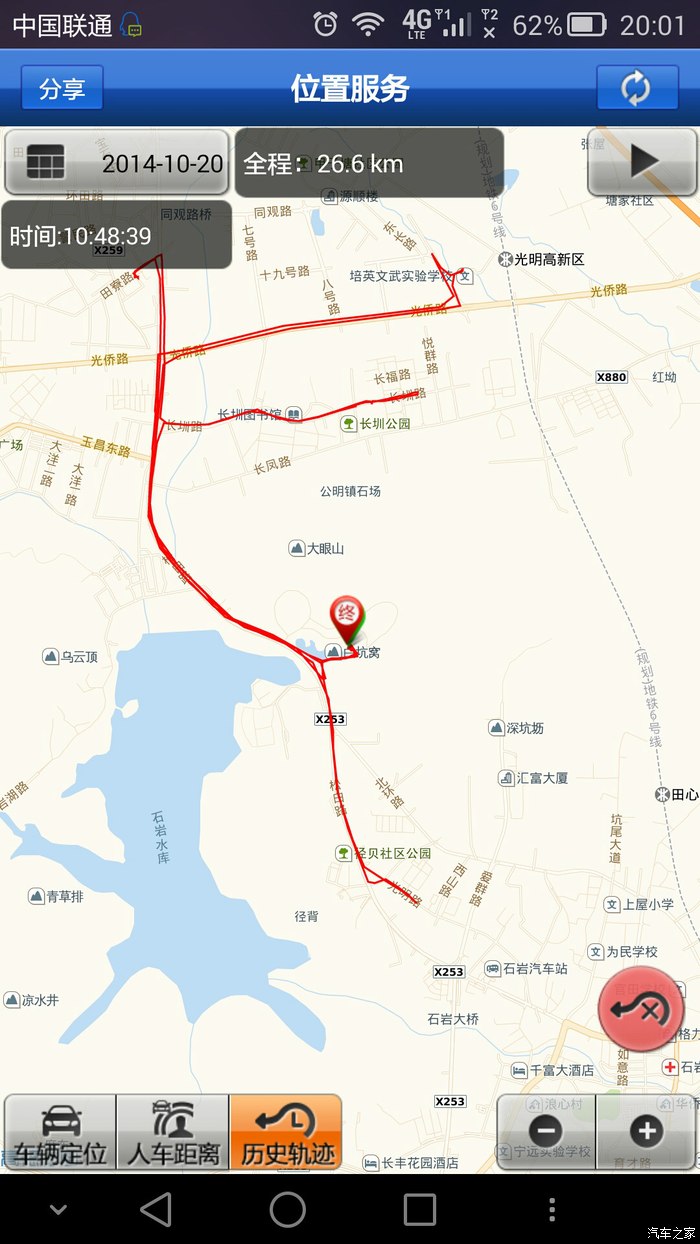
Task: Zoom out the map with the minus button
Action: (x=546, y=1132)
